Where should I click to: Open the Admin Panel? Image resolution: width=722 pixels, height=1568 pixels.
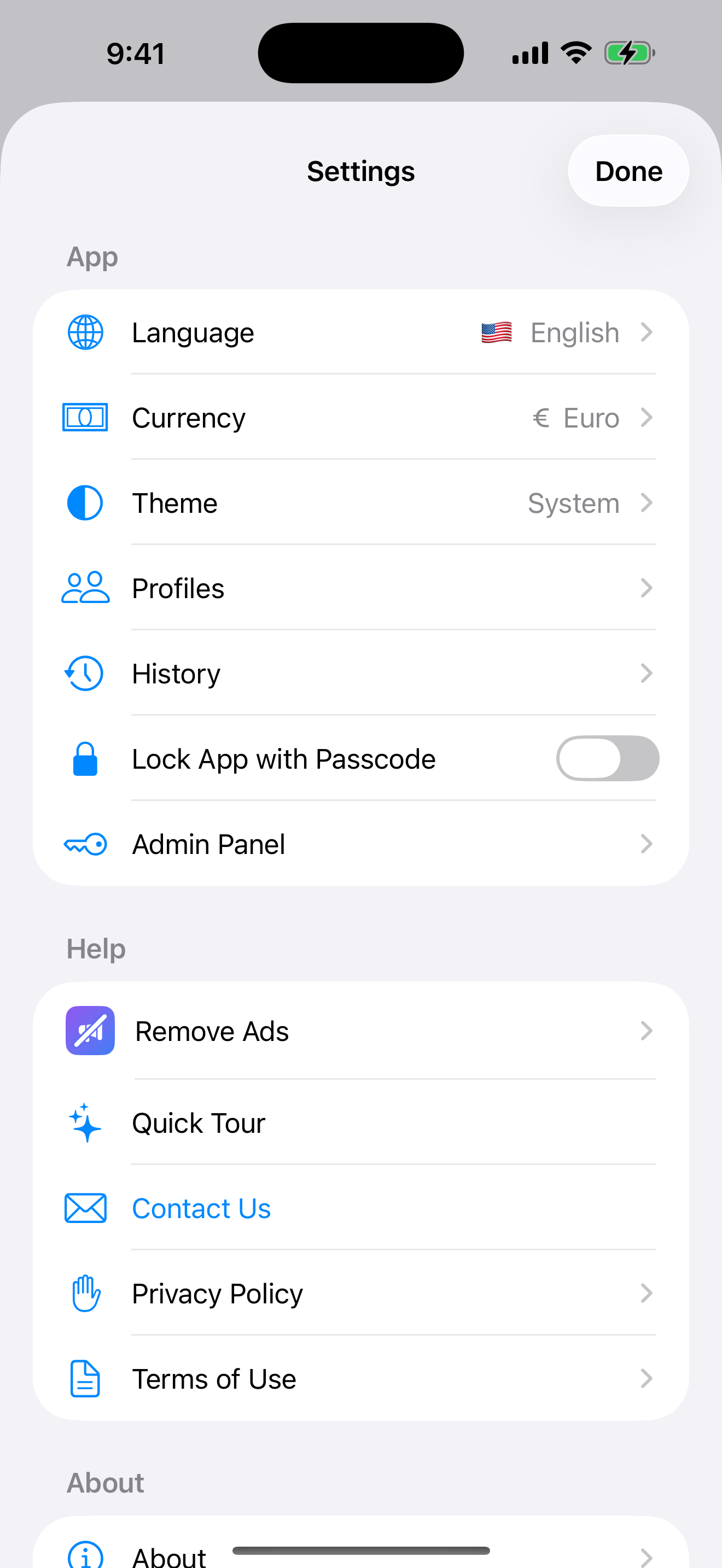[361, 844]
